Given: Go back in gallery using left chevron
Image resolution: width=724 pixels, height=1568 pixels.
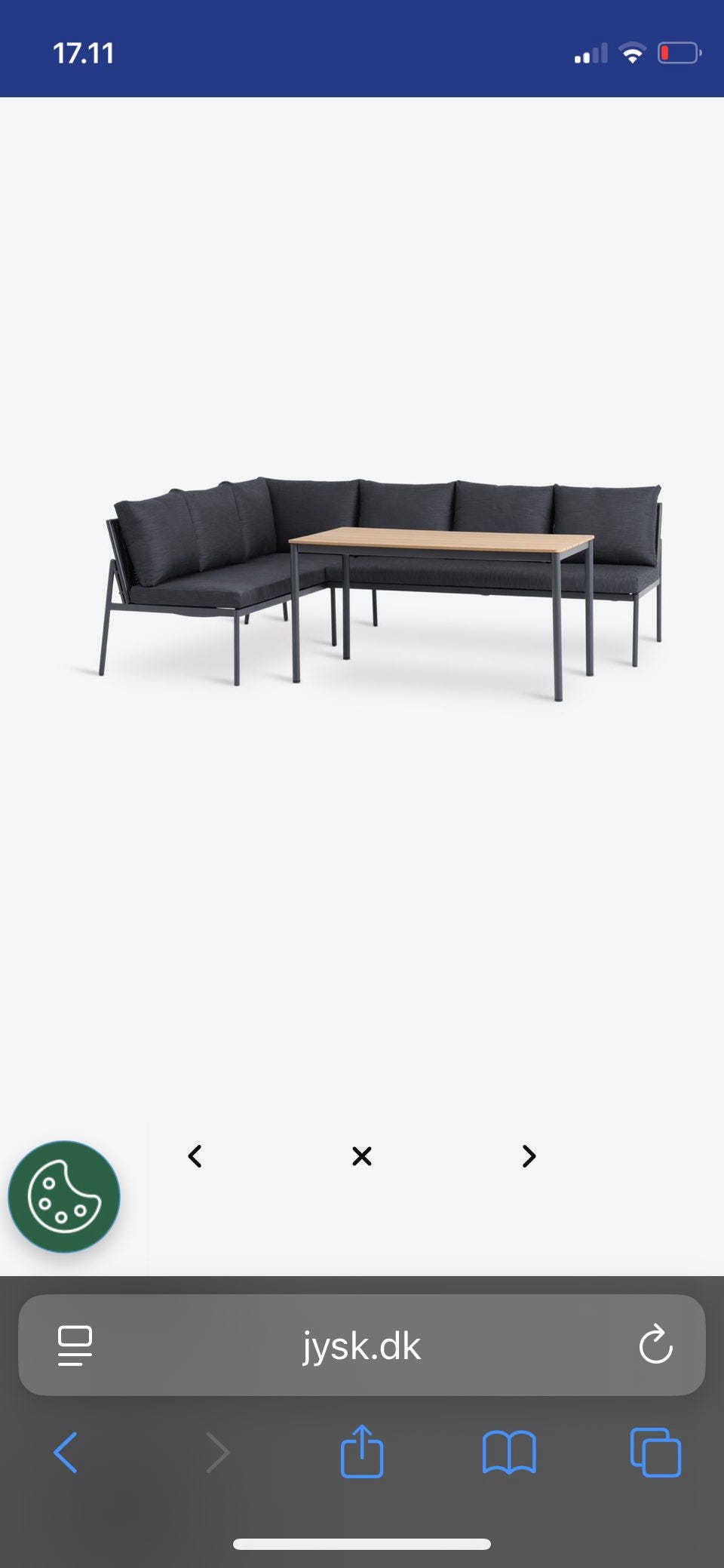Looking at the screenshot, I should 195,1156.
